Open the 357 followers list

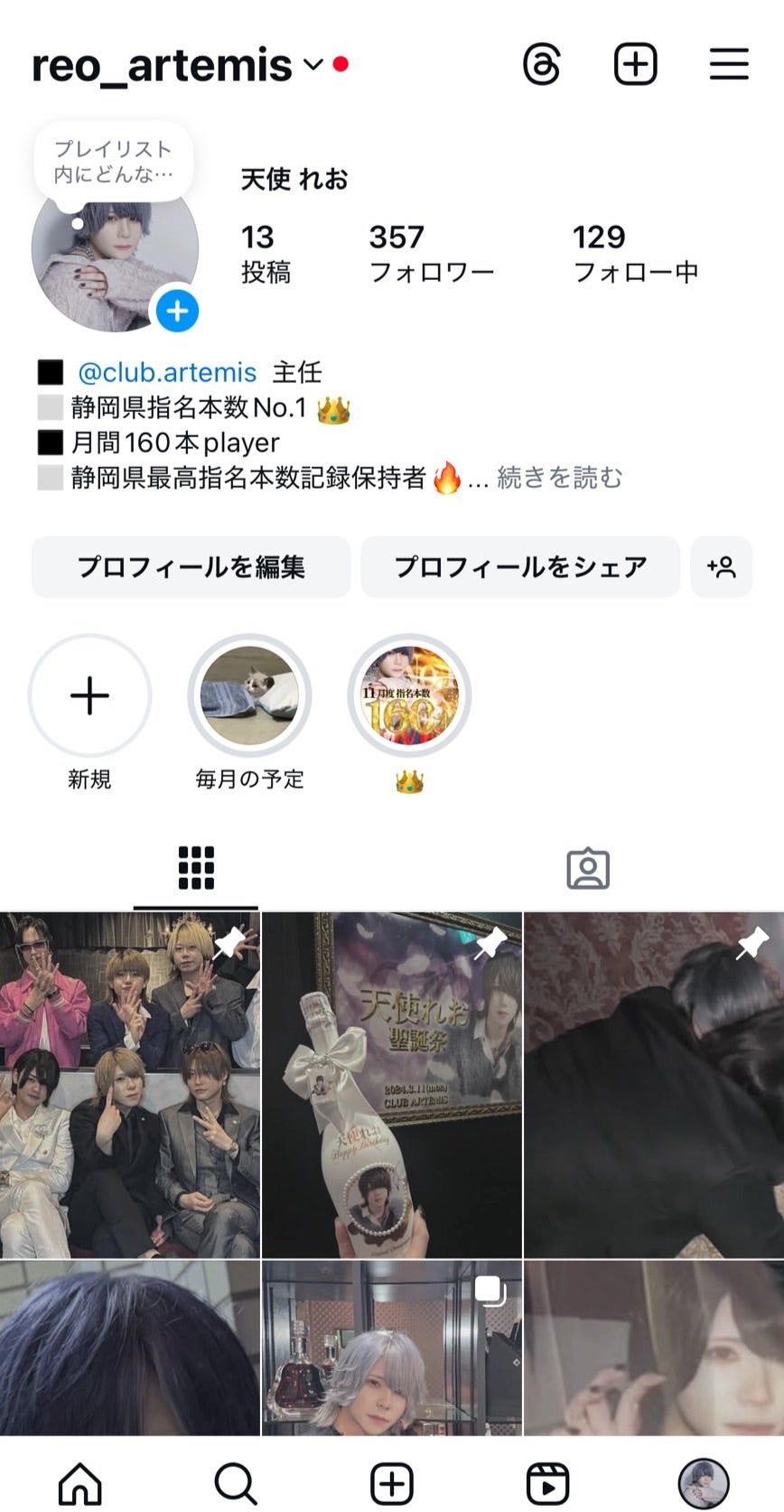click(431, 253)
